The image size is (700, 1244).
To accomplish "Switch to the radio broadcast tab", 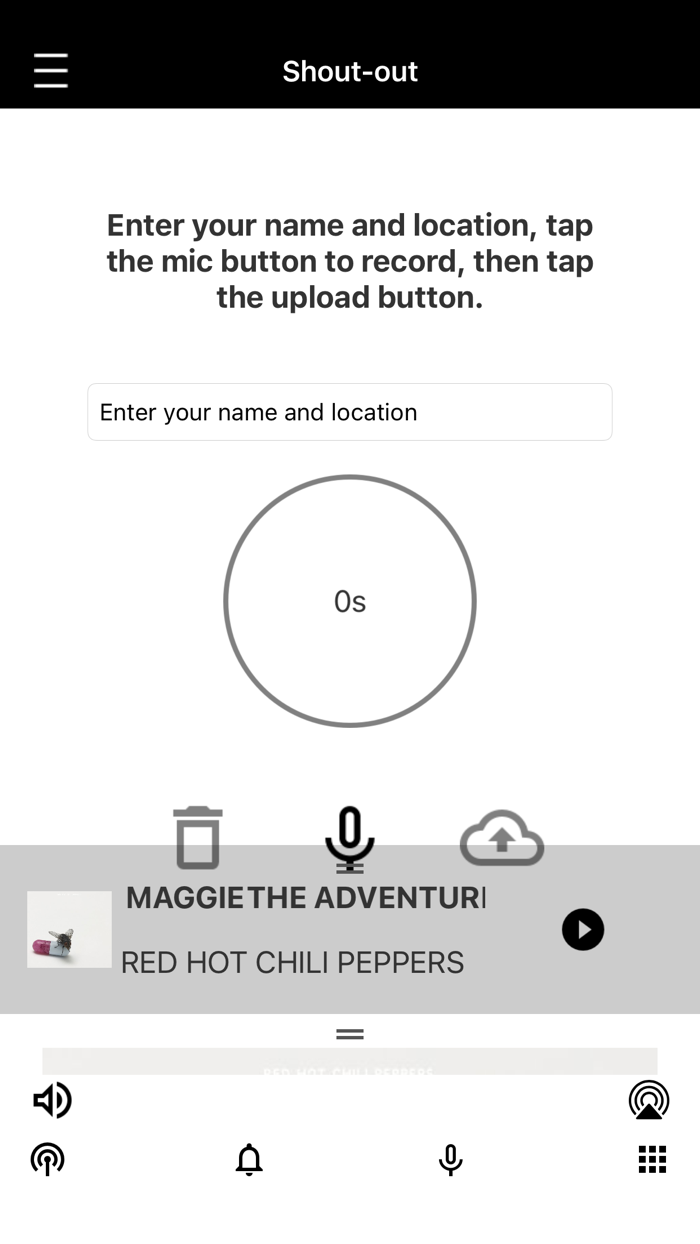I will (48, 1160).
